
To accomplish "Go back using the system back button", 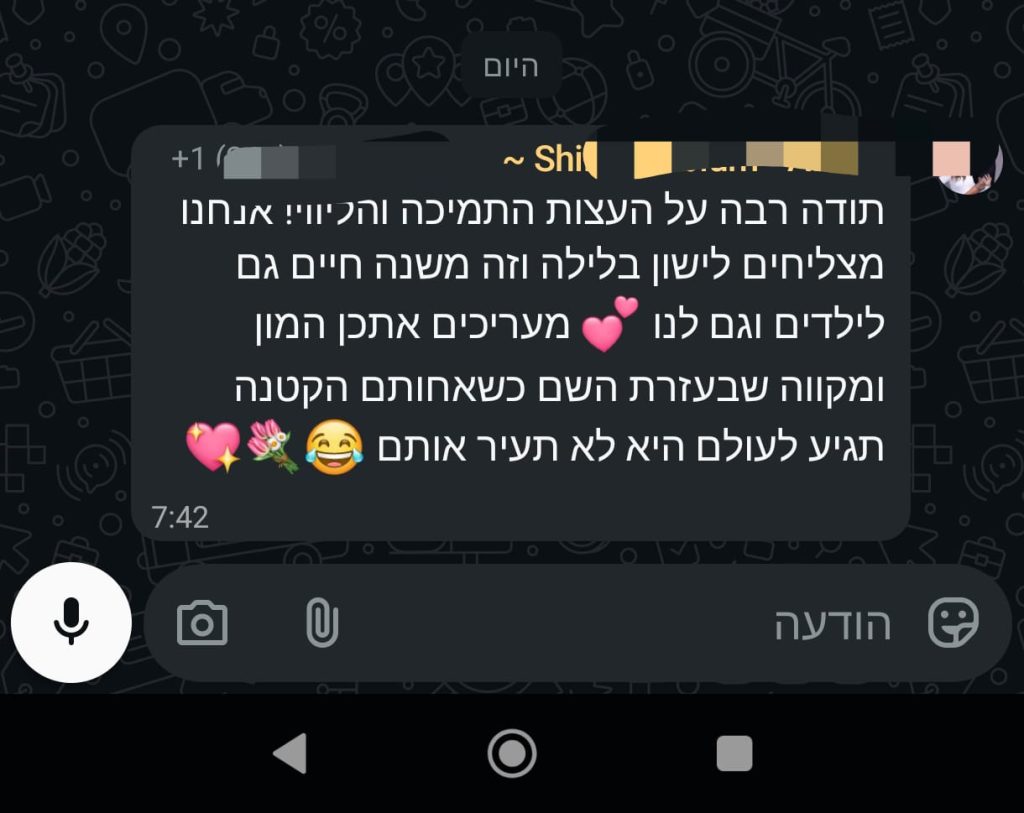I will (290, 753).
